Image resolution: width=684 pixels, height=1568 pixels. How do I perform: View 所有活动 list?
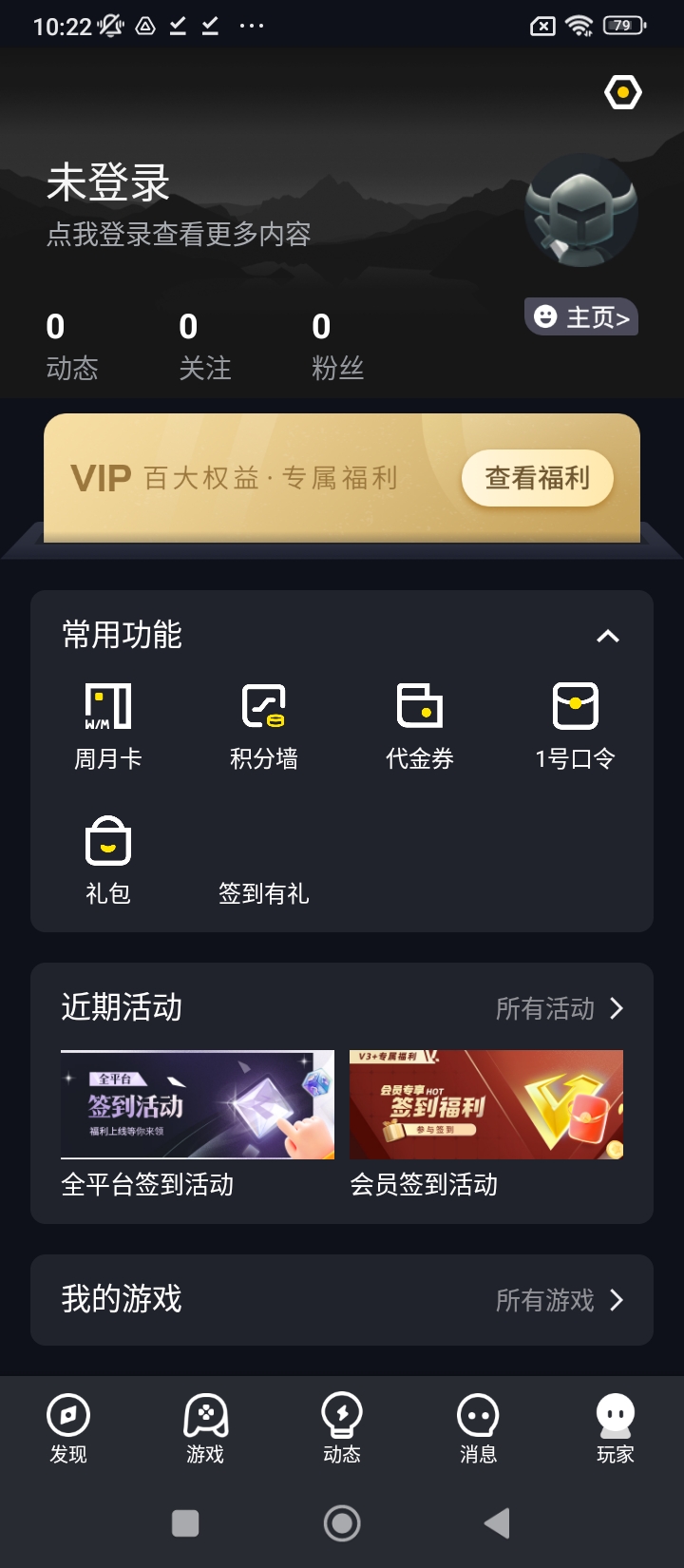tap(560, 1008)
